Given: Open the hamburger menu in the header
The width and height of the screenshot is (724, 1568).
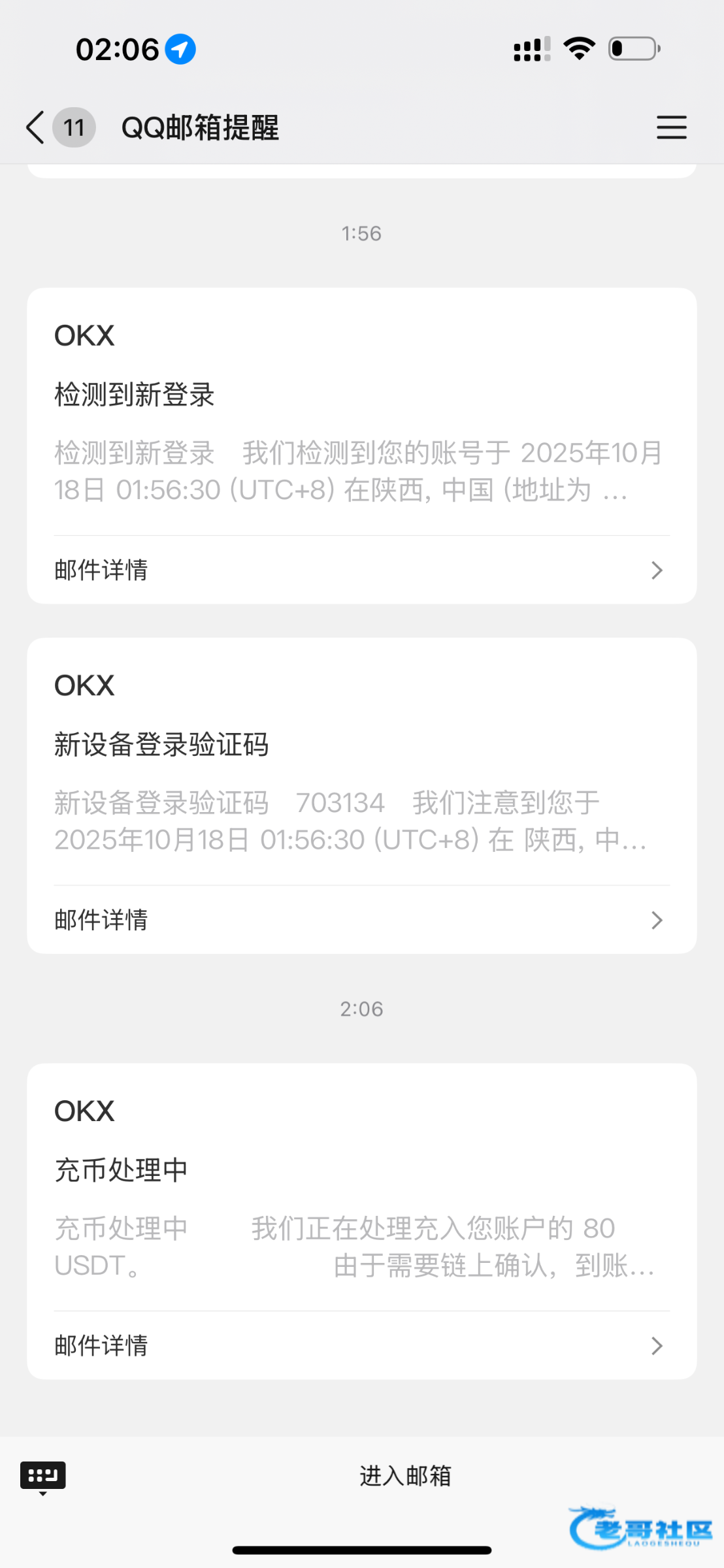Looking at the screenshot, I should coord(671,127).
